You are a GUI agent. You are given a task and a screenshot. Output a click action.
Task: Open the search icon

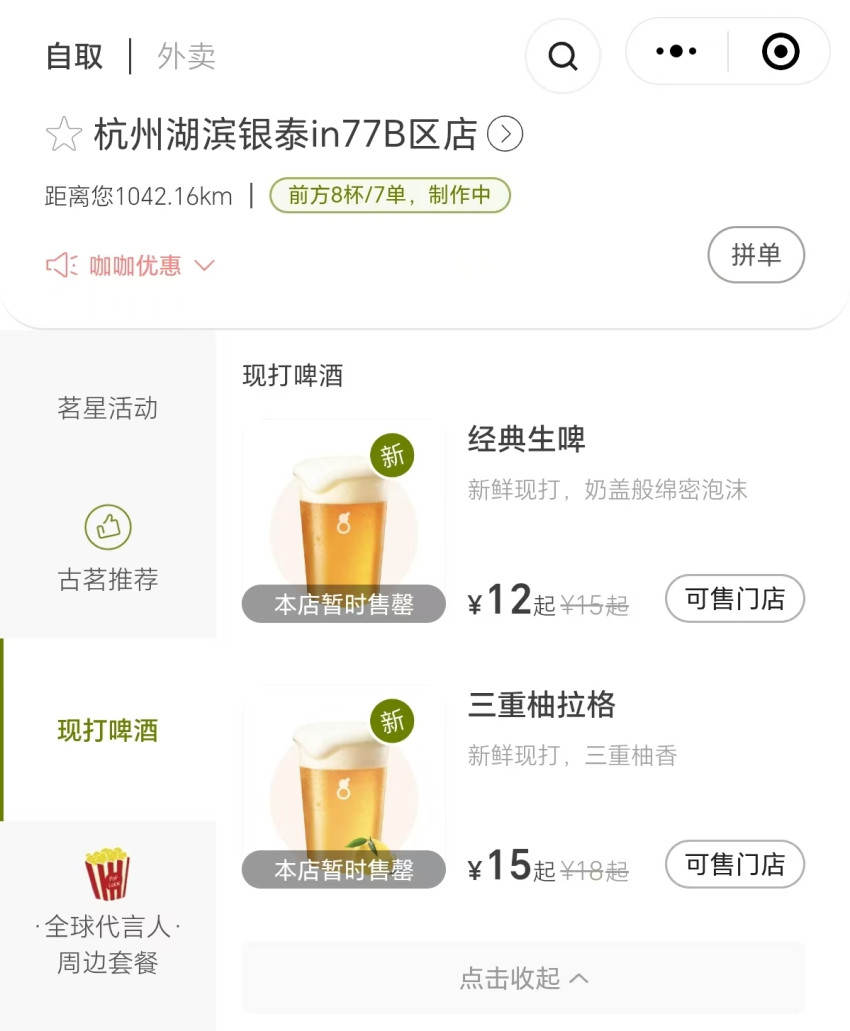pyautogui.click(x=562, y=56)
